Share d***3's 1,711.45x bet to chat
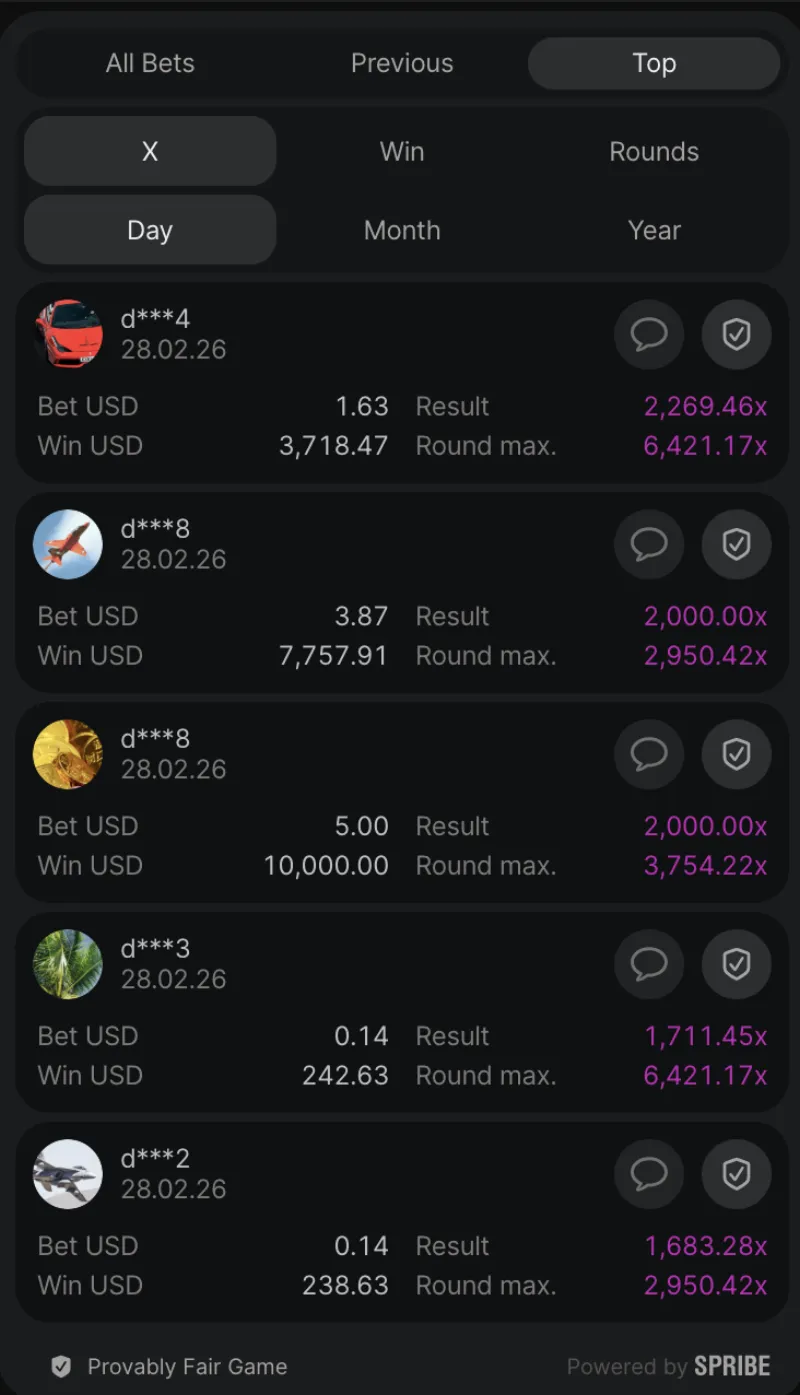The width and height of the screenshot is (800, 1395). pyautogui.click(x=649, y=964)
